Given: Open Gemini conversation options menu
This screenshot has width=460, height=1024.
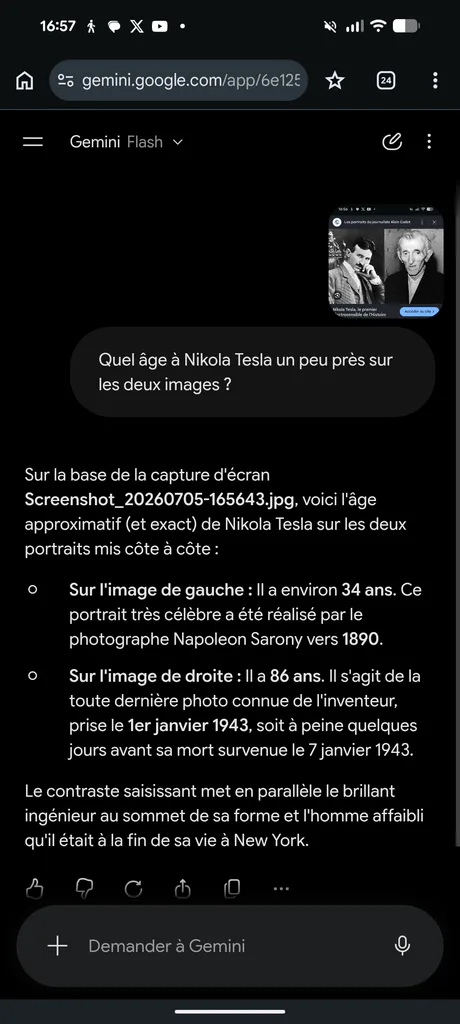Looking at the screenshot, I should (x=429, y=142).
